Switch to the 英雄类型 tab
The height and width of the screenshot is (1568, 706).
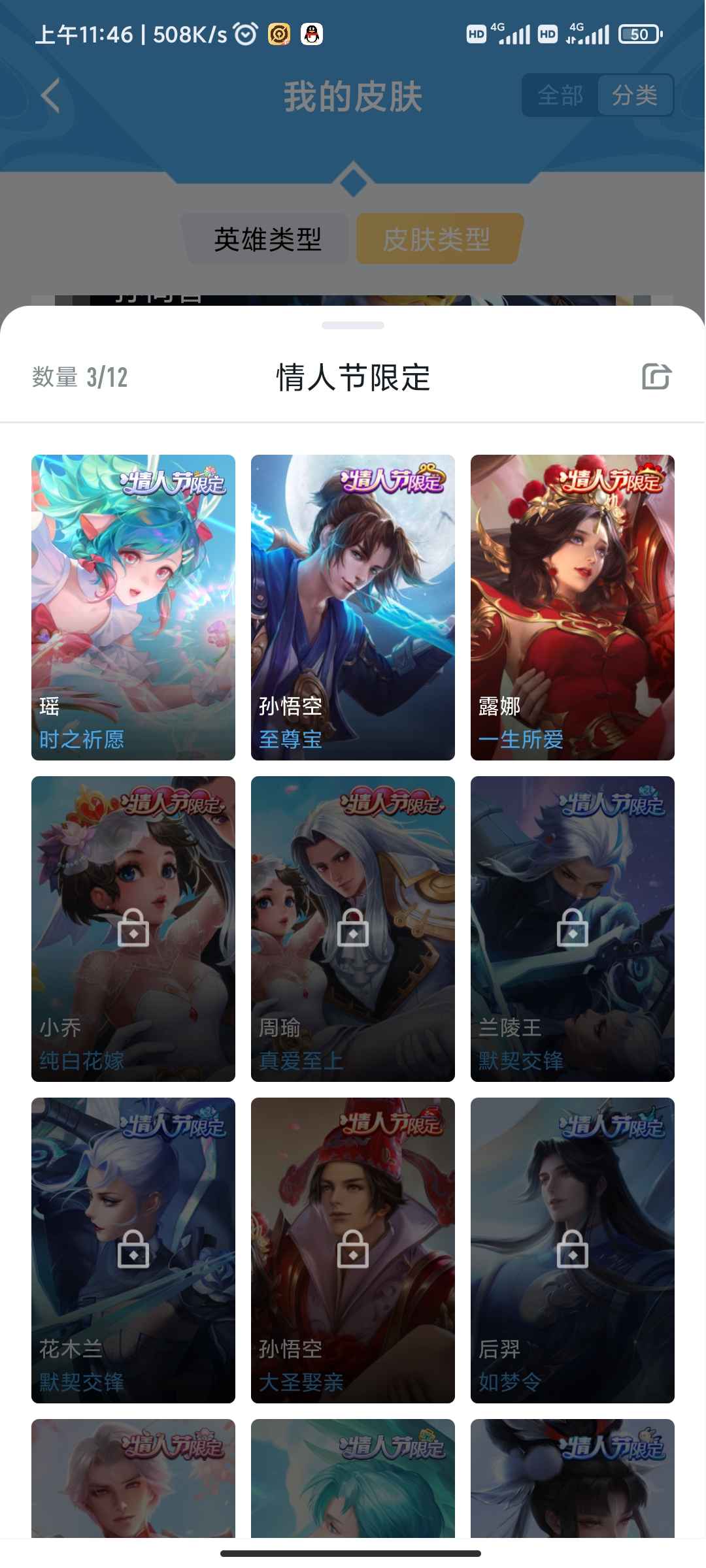pyautogui.click(x=267, y=239)
